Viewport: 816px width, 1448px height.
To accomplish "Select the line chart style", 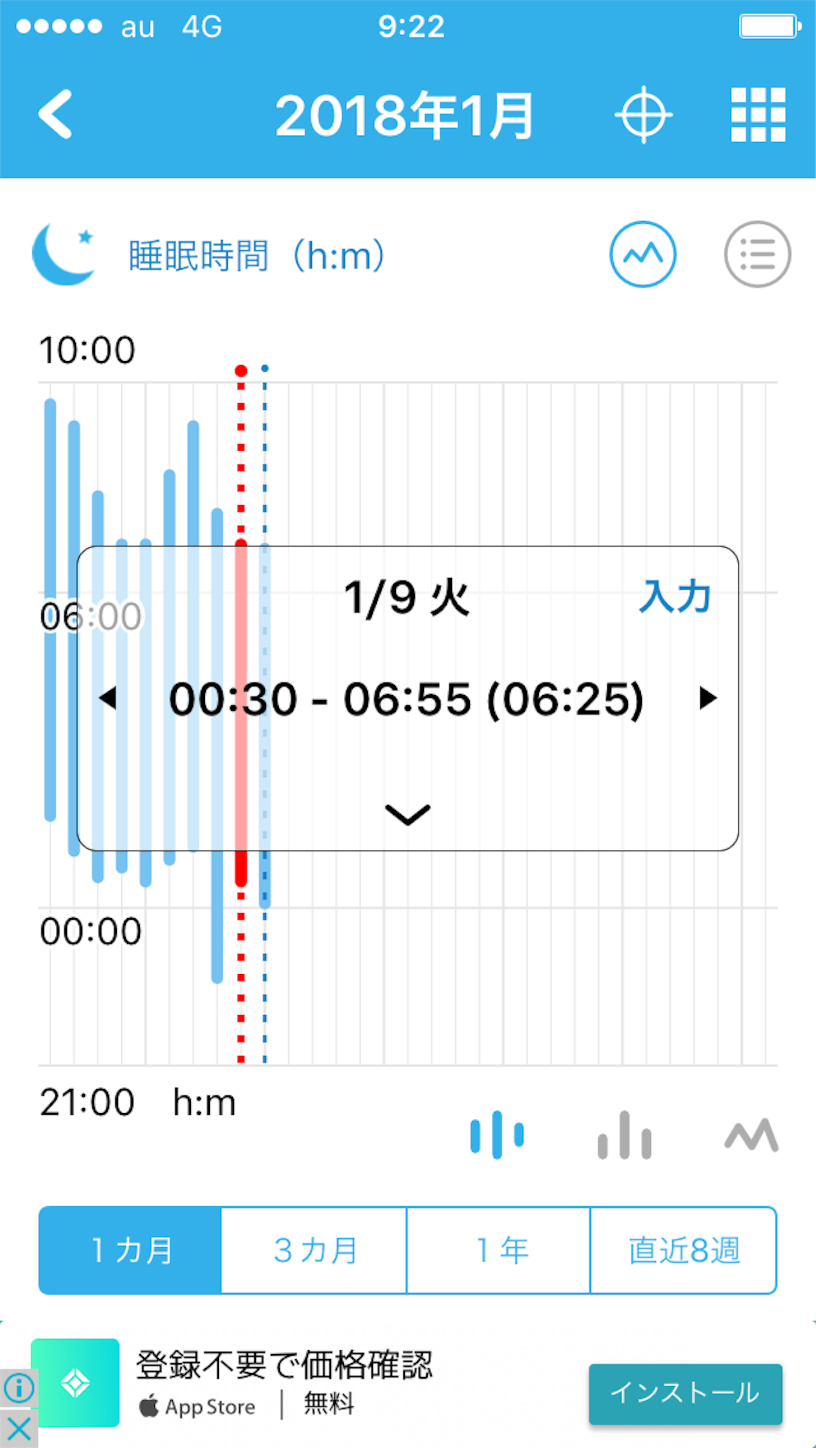I will (751, 1136).
